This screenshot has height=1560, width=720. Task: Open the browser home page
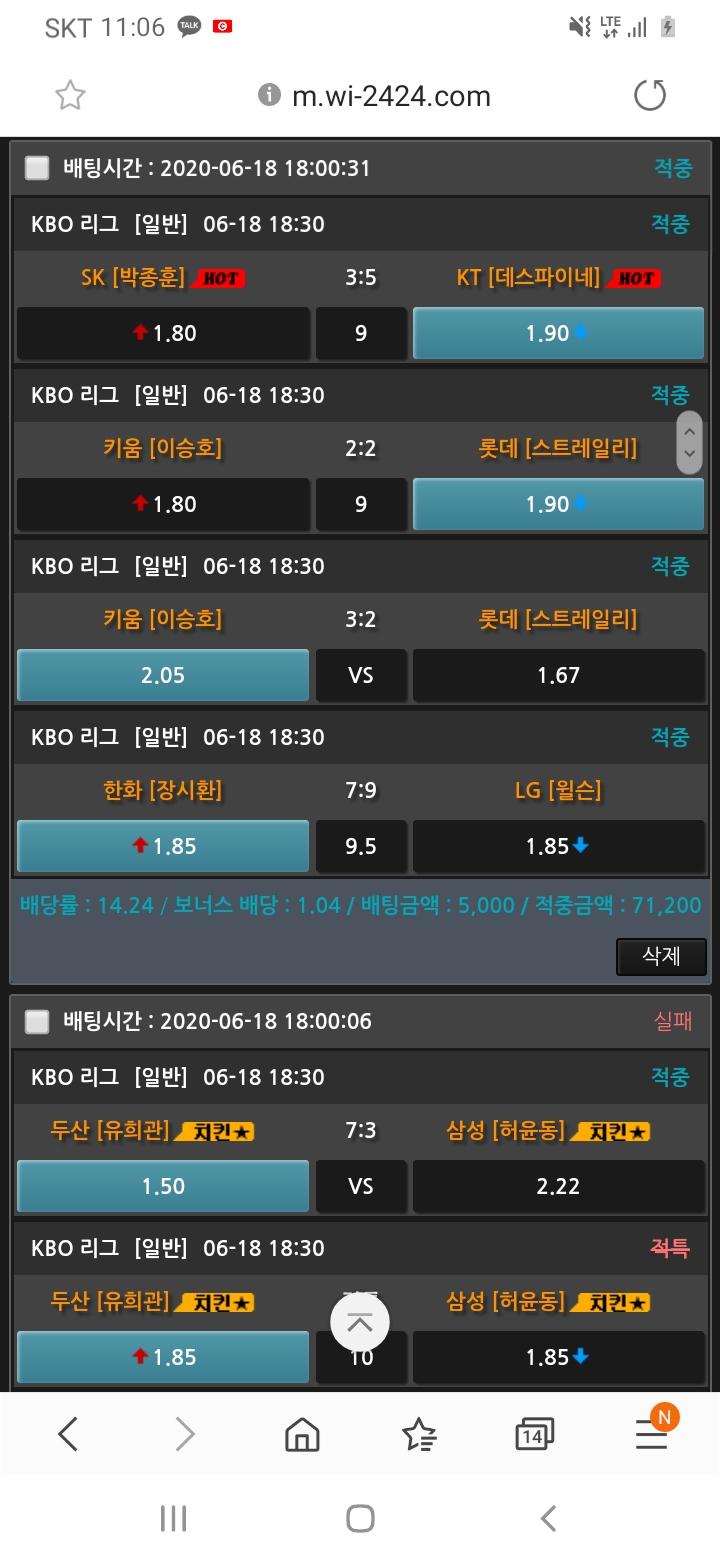(x=302, y=1435)
